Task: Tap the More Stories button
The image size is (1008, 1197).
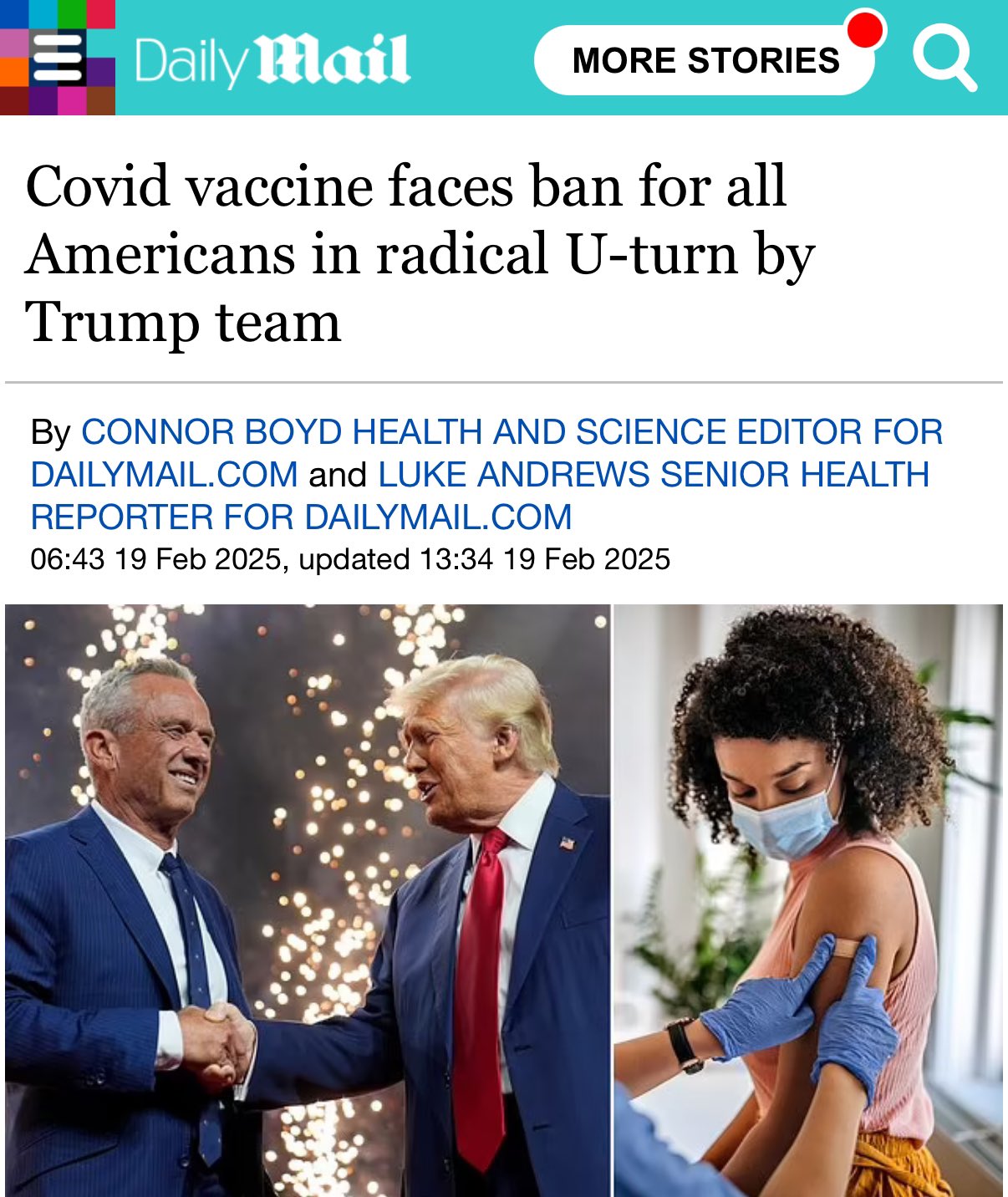Action: click(x=705, y=60)
